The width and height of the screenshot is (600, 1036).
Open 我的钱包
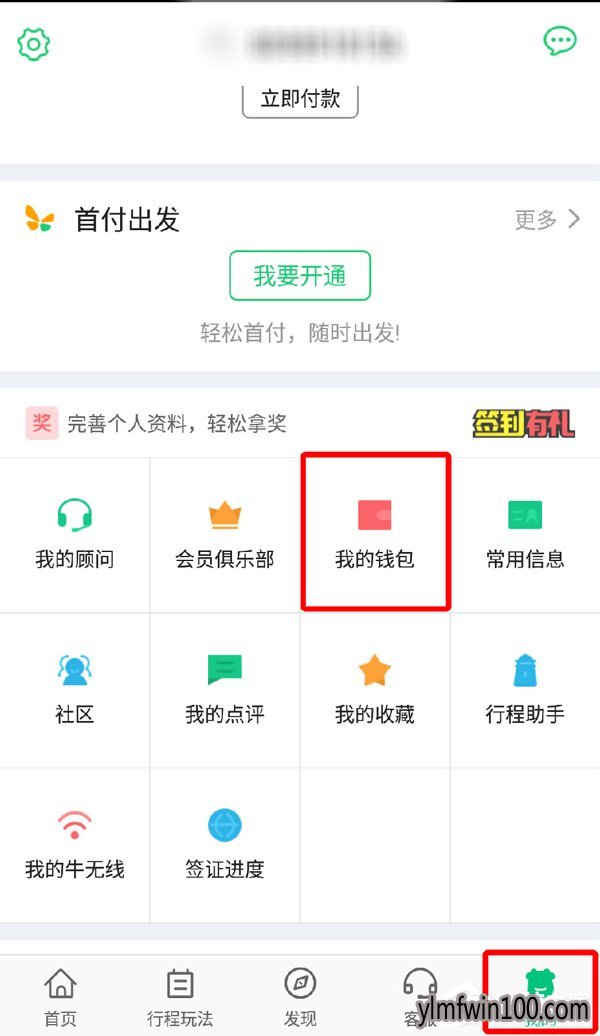tap(375, 534)
